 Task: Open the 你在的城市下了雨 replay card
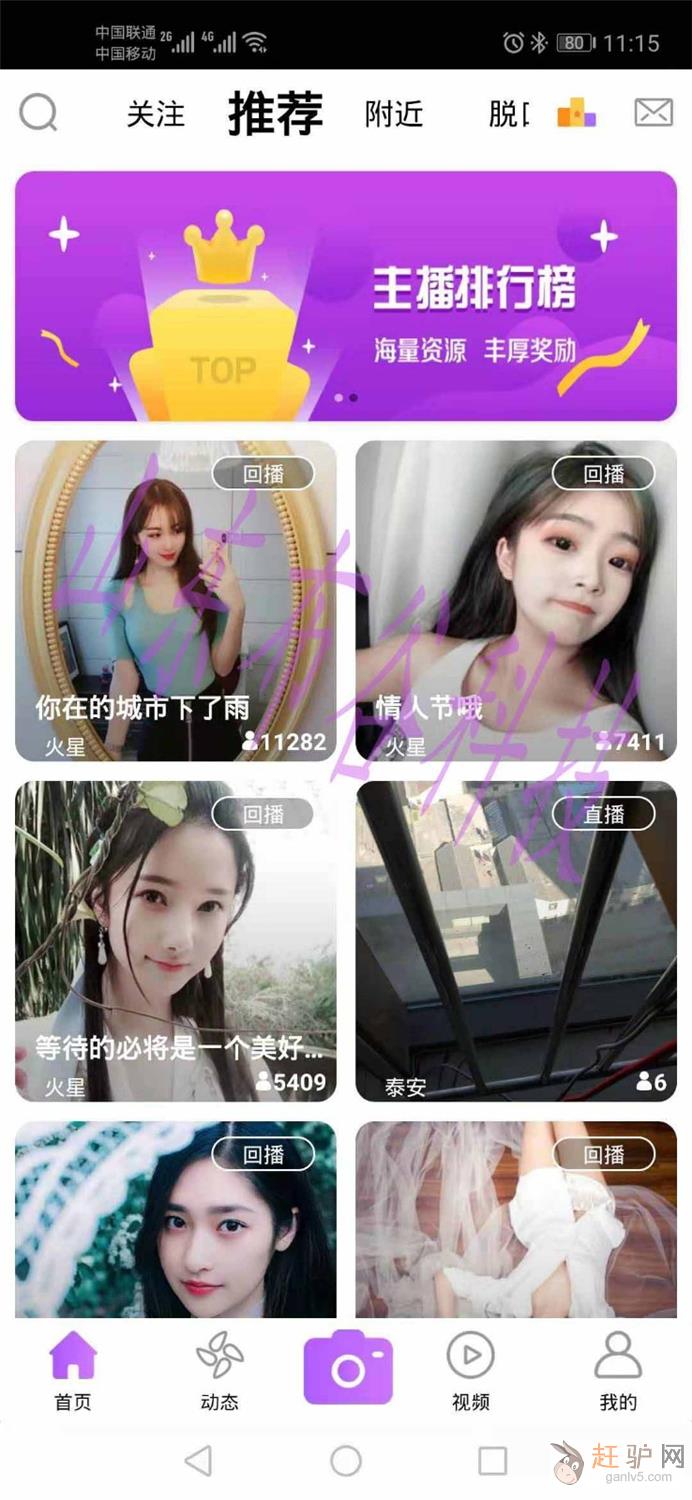click(176, 600)
